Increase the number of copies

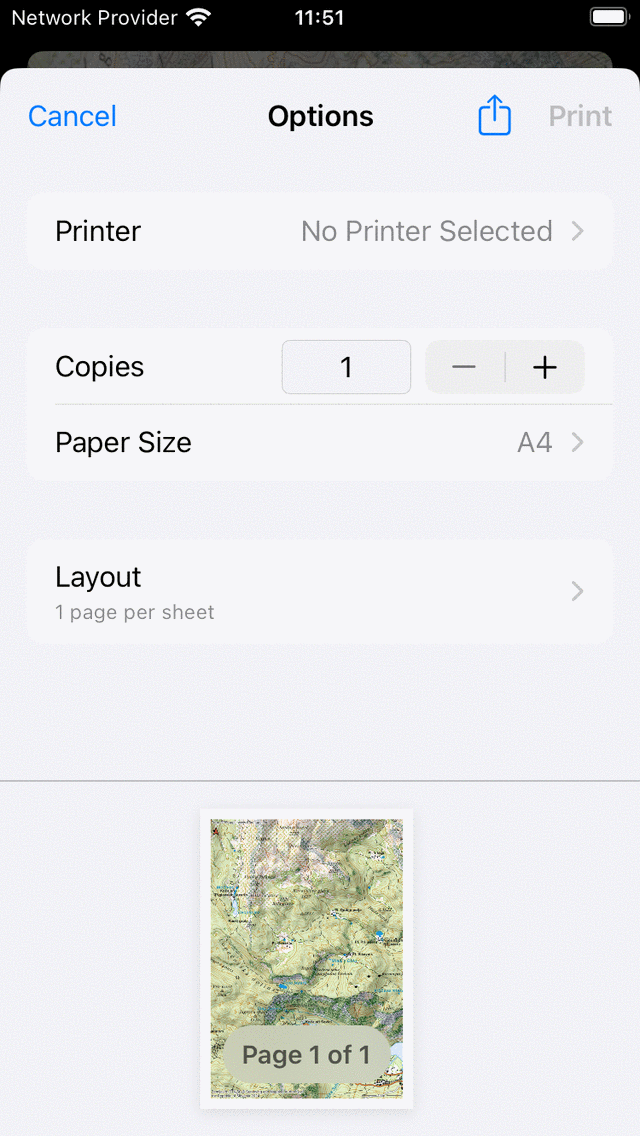545,367
